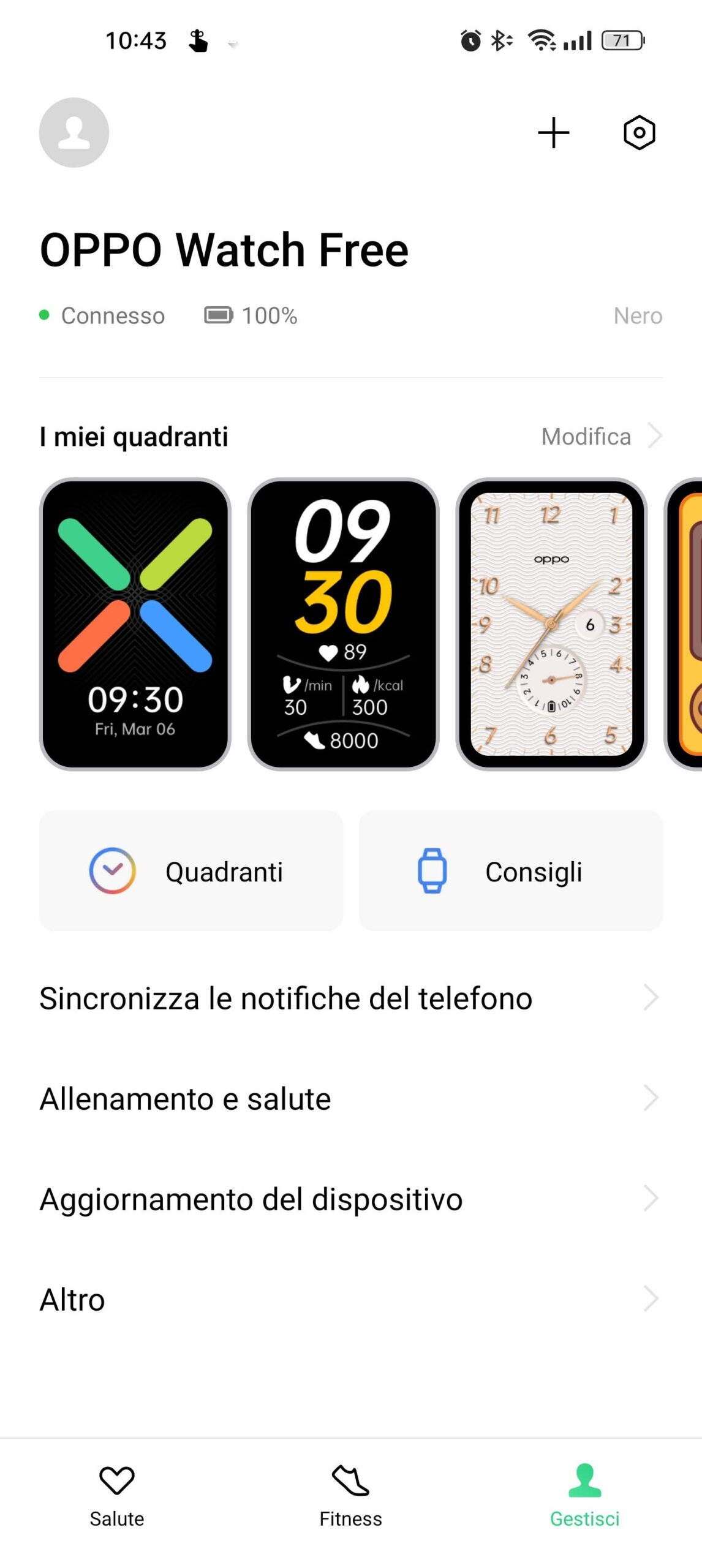Open the Altro row

pos(350,1300)
